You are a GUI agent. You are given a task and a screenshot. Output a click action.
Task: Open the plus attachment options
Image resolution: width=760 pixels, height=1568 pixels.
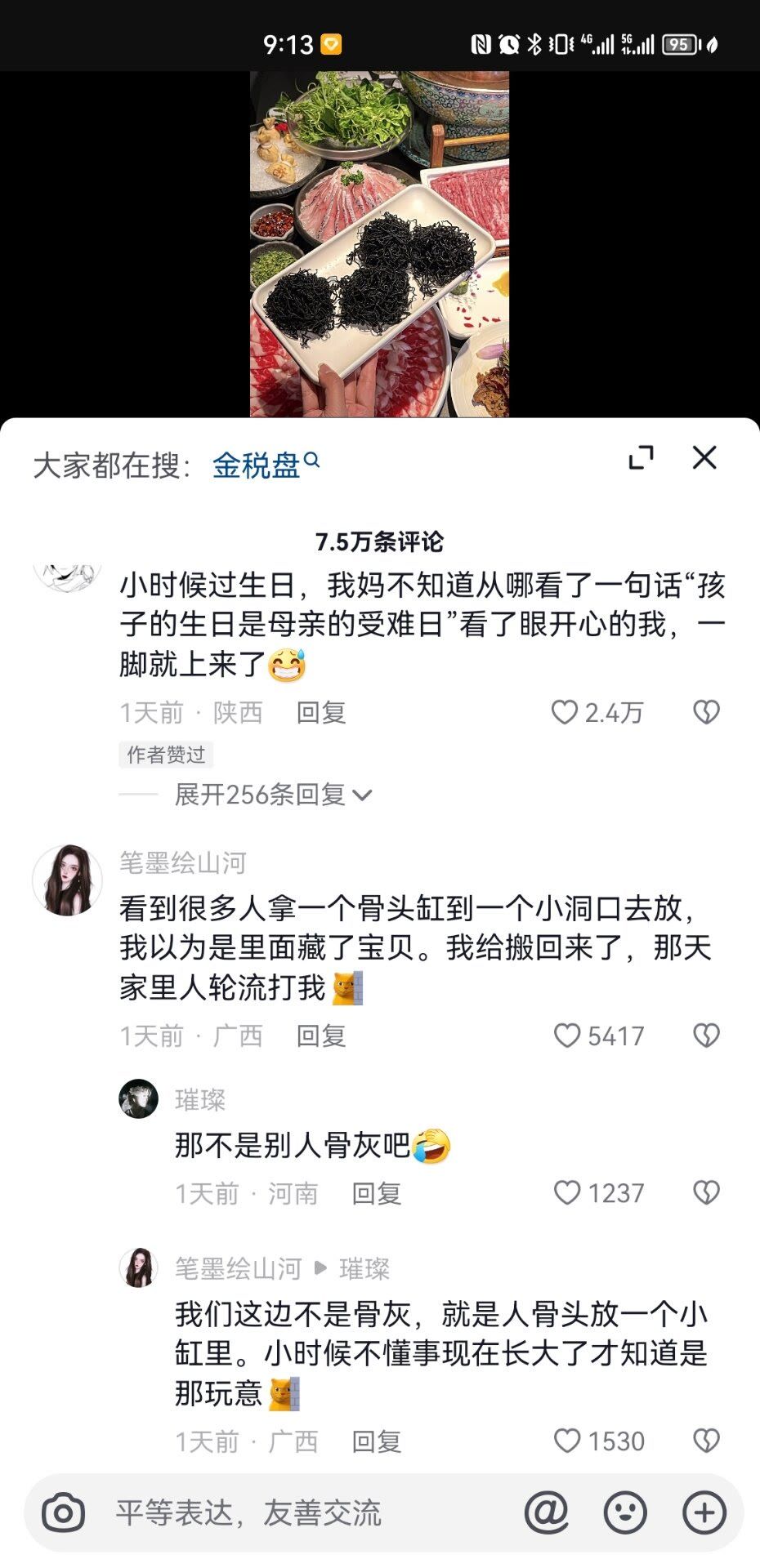(704, 1512)
